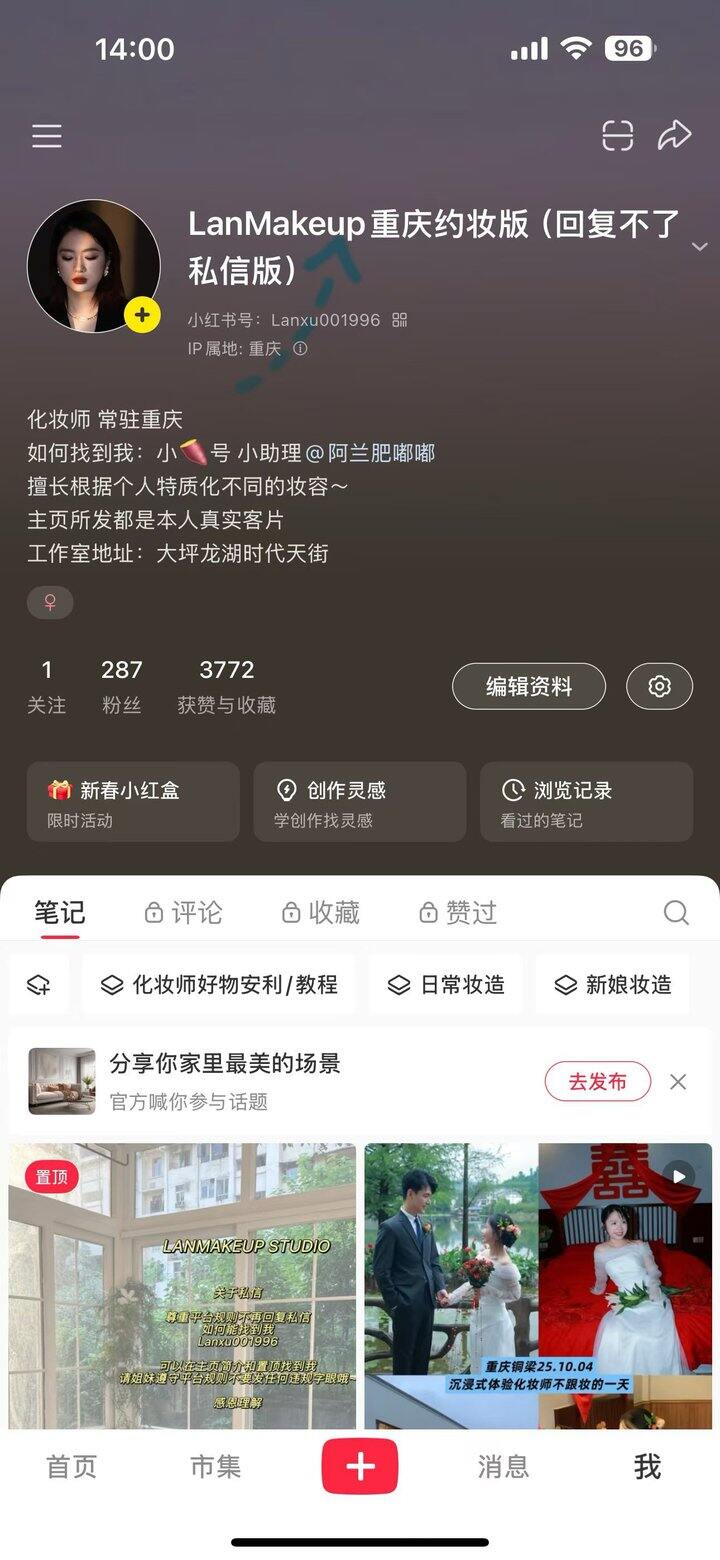Switch to the 赞过 tab
This screenshot has width=720, height=1560.
tap(457, 912)
